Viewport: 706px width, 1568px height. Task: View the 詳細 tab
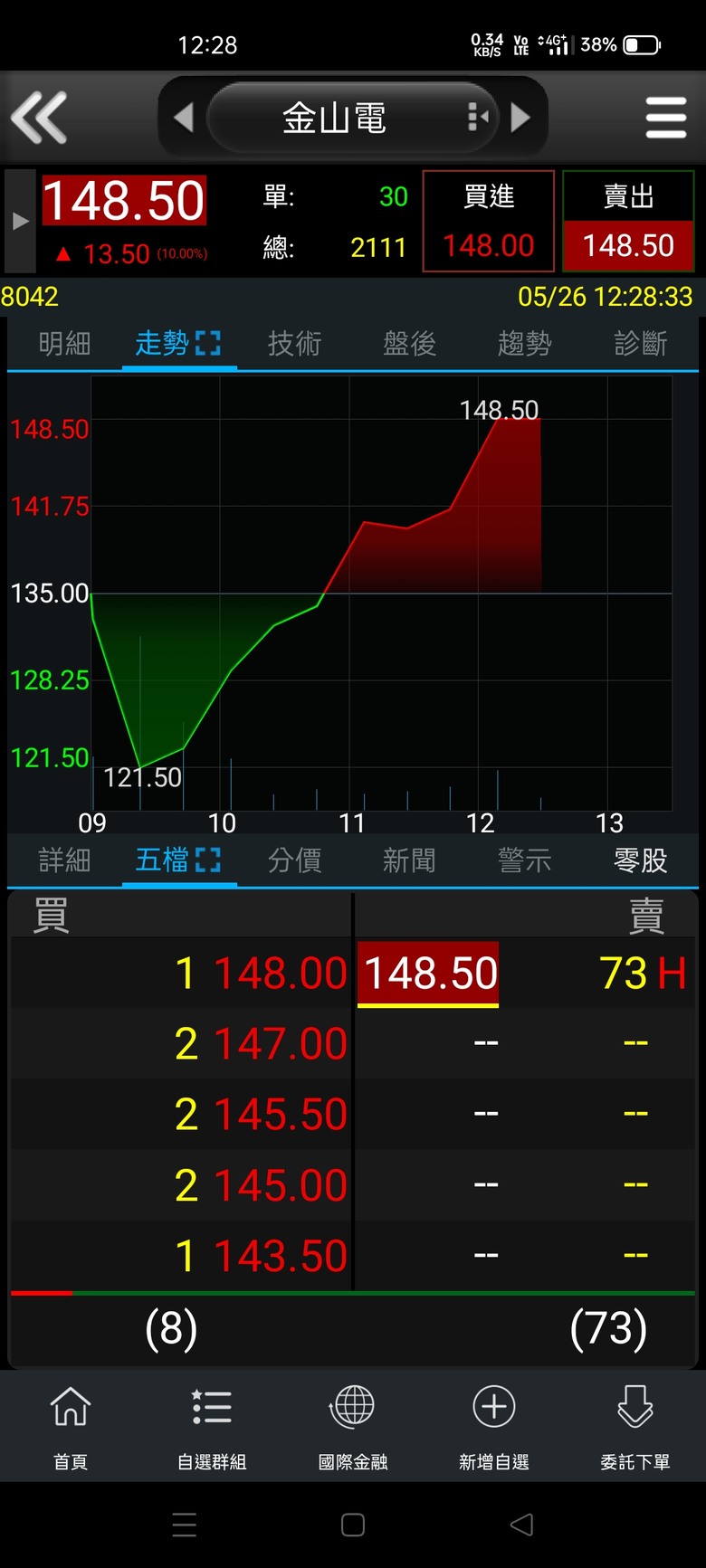click(x=64, y=860)
